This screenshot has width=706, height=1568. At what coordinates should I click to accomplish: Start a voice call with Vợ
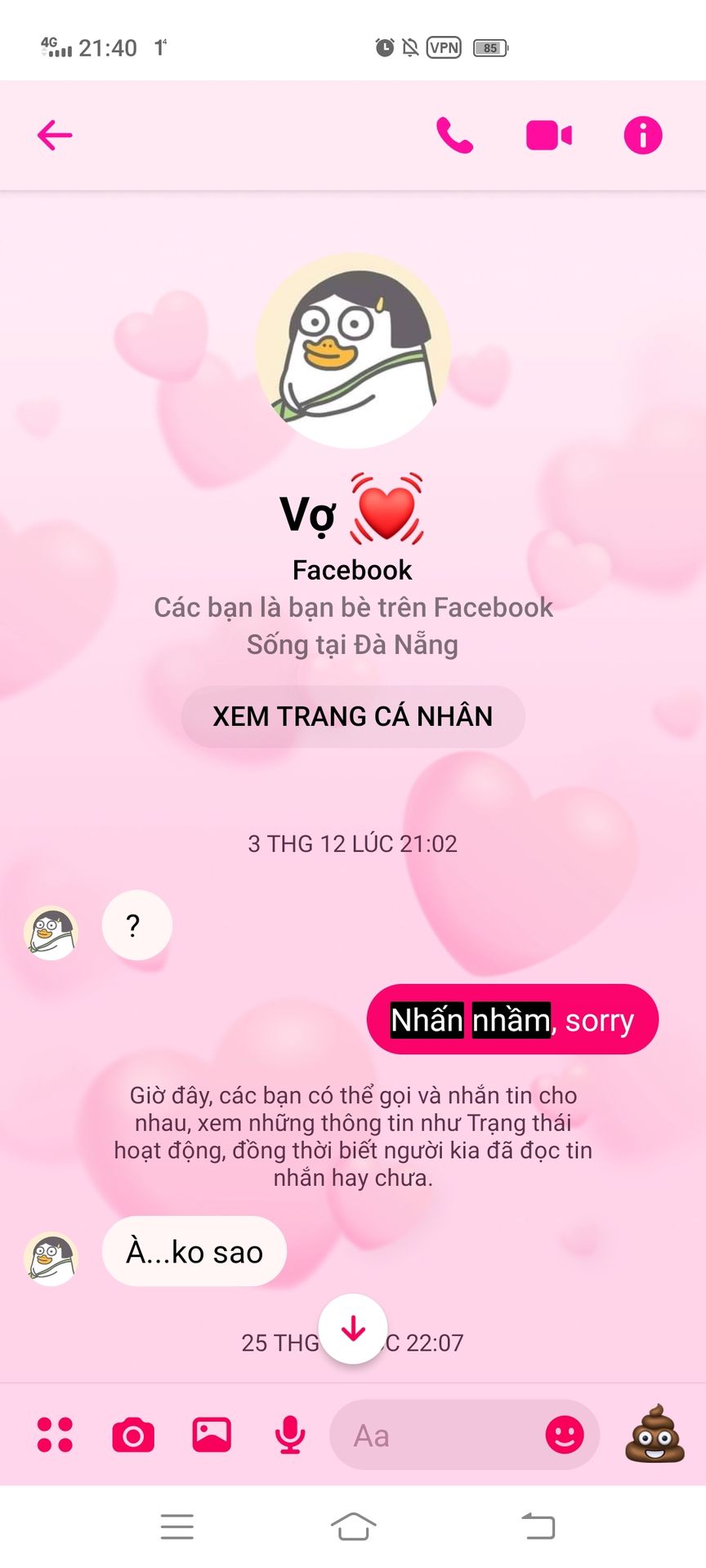click(x=454, y=136)
